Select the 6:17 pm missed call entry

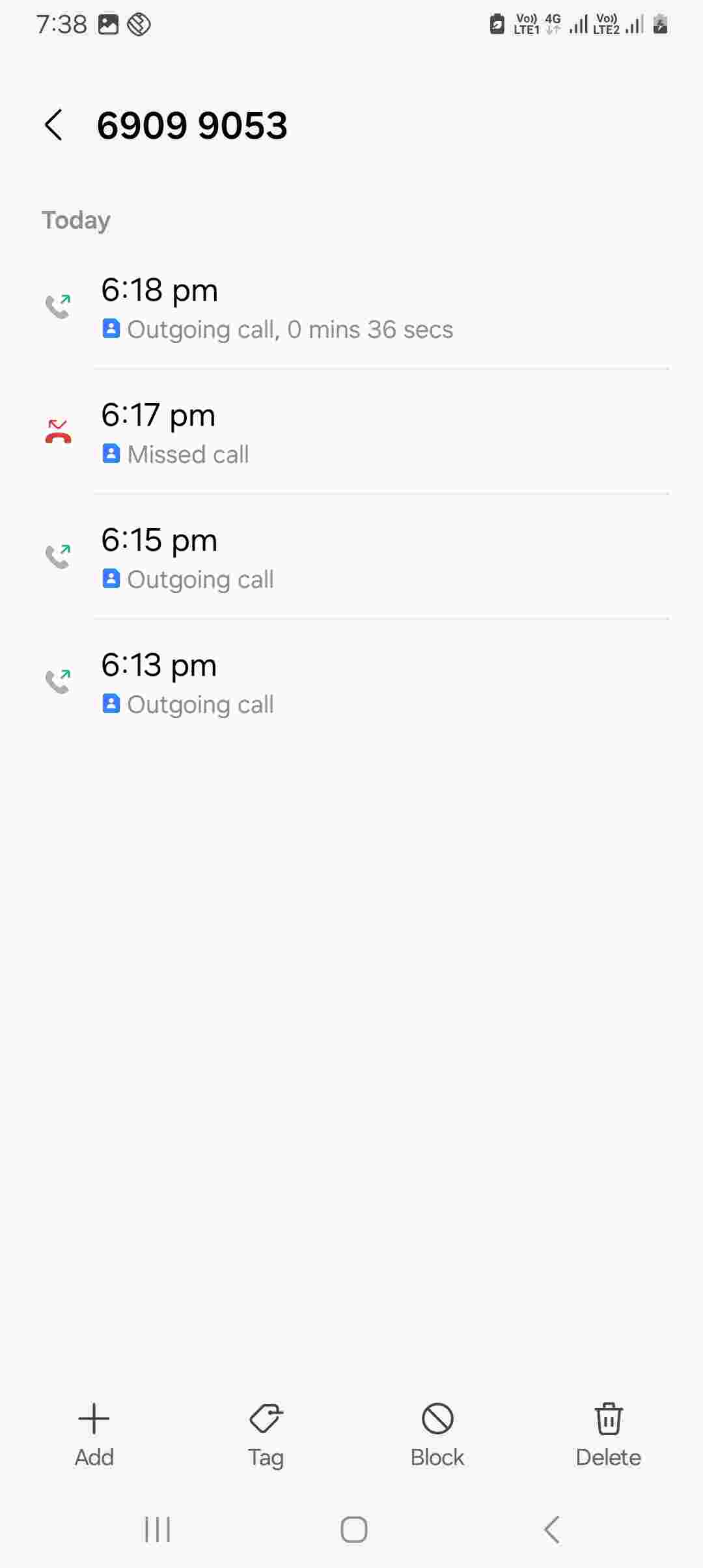(x=351, y=433)
